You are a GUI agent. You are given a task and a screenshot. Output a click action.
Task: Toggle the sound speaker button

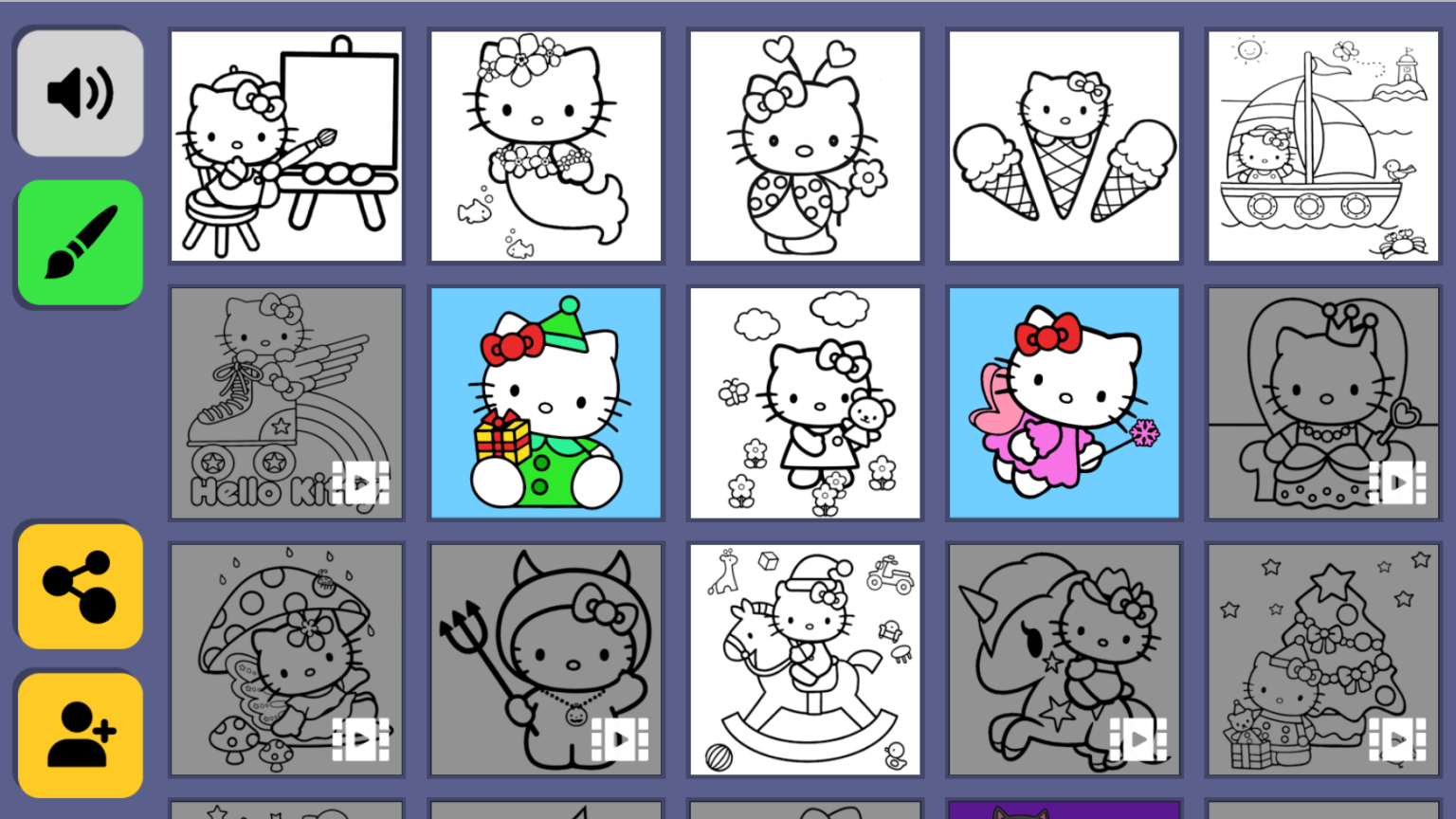81,93
